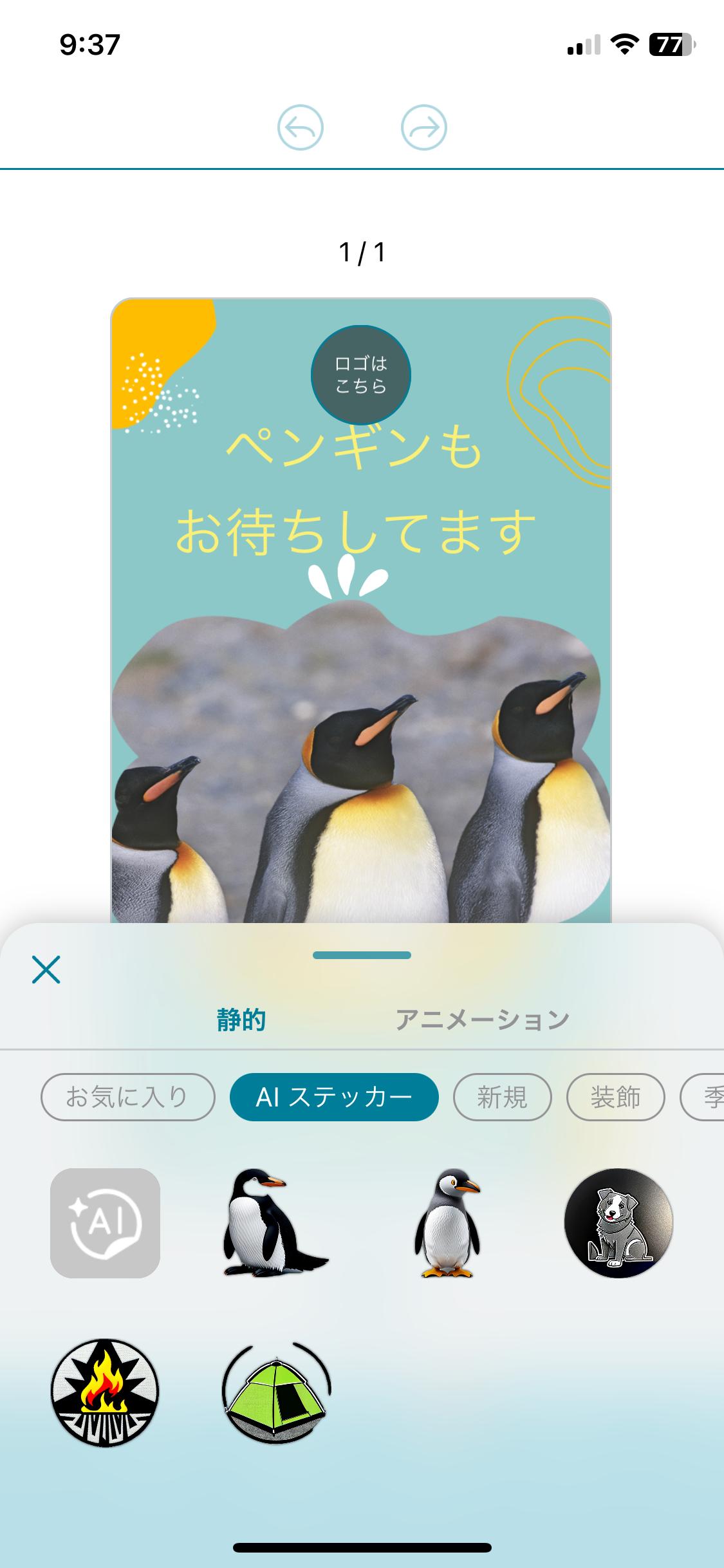Add the lying penguin sticker
The height and width of the screenshot is (1568, 724).
click(x=274, y=1223)
